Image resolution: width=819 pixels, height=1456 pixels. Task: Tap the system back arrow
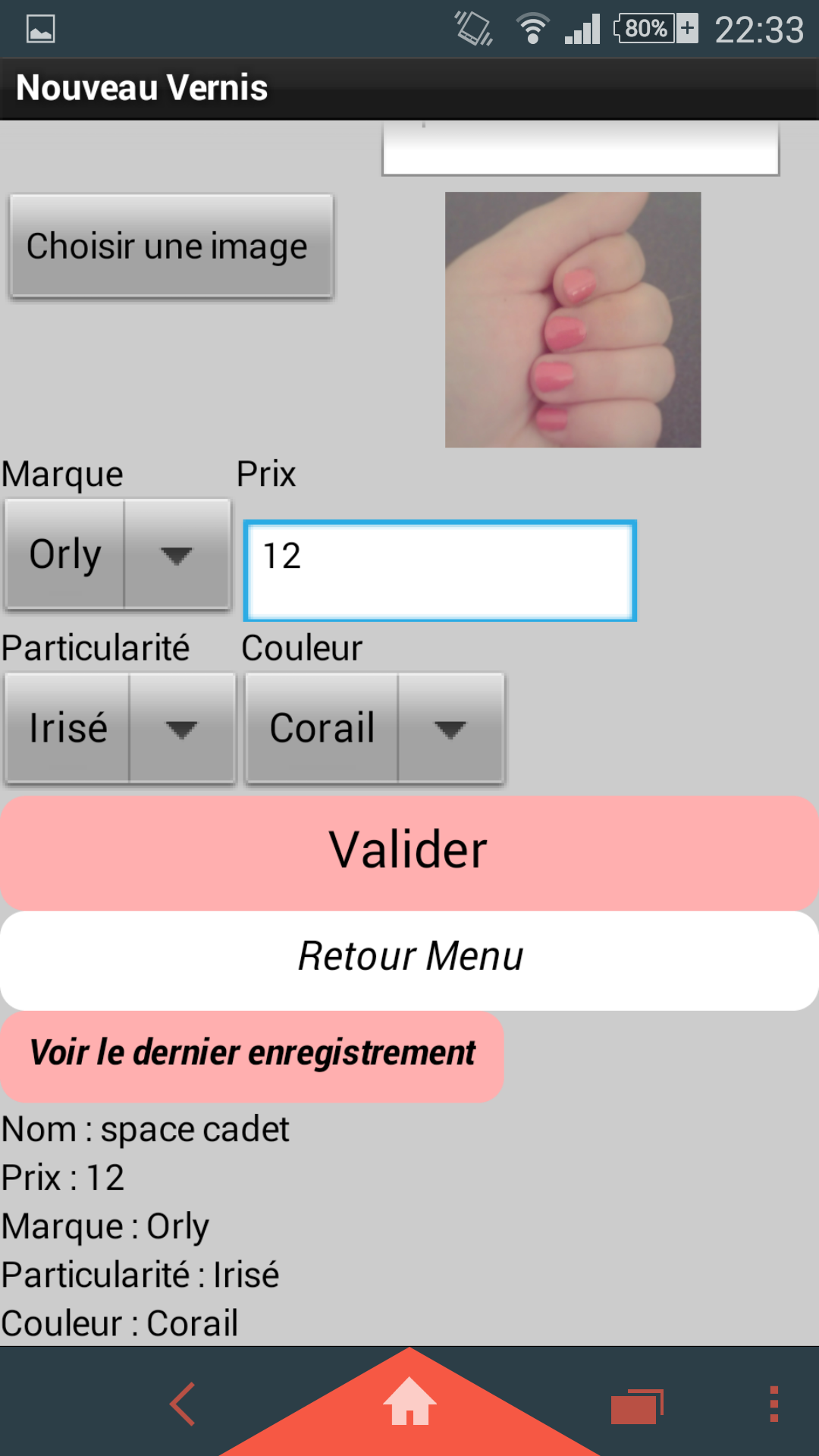coord(183,1404)
